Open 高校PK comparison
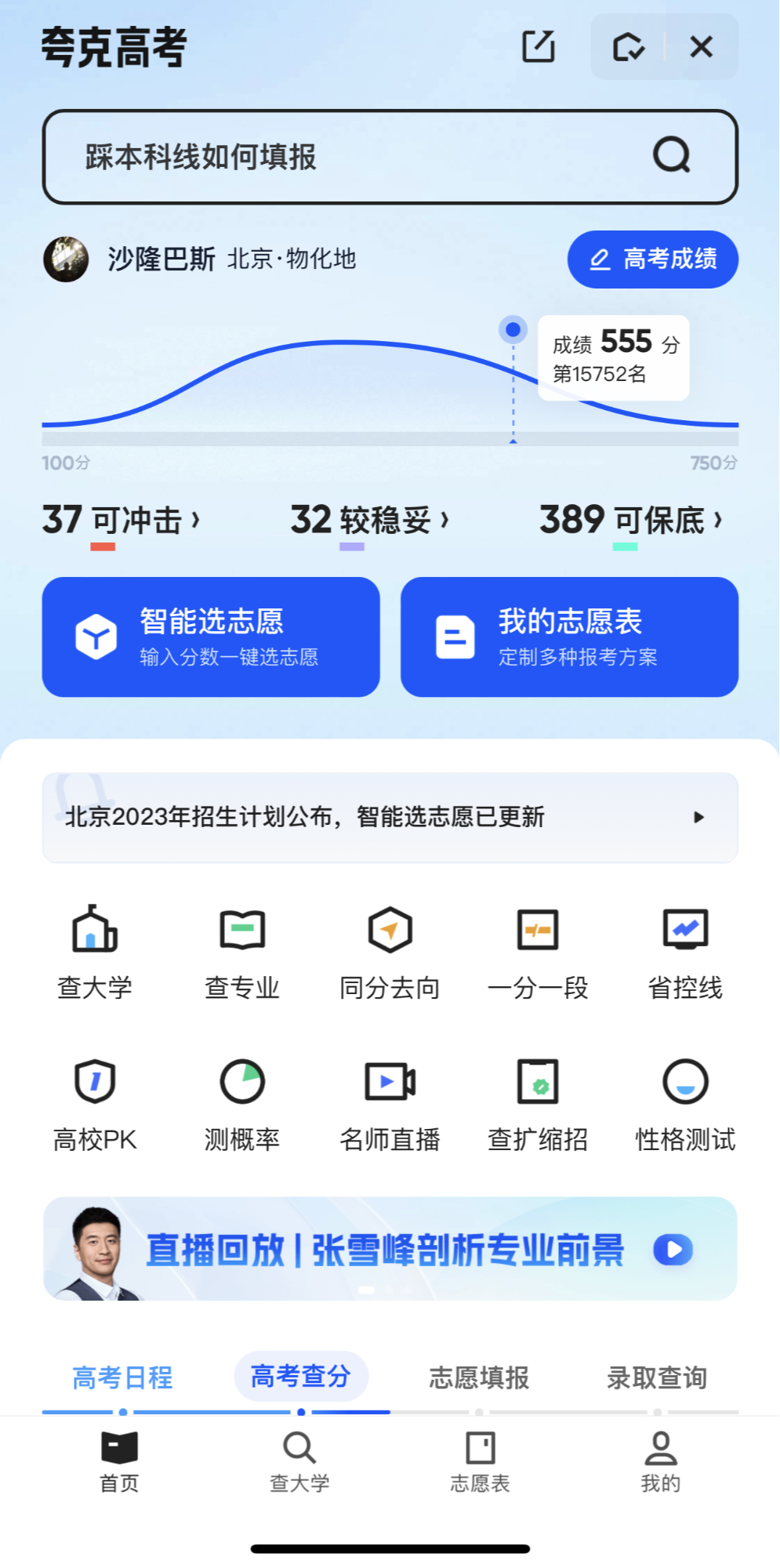780x1568 pixels. [95, 1105]
